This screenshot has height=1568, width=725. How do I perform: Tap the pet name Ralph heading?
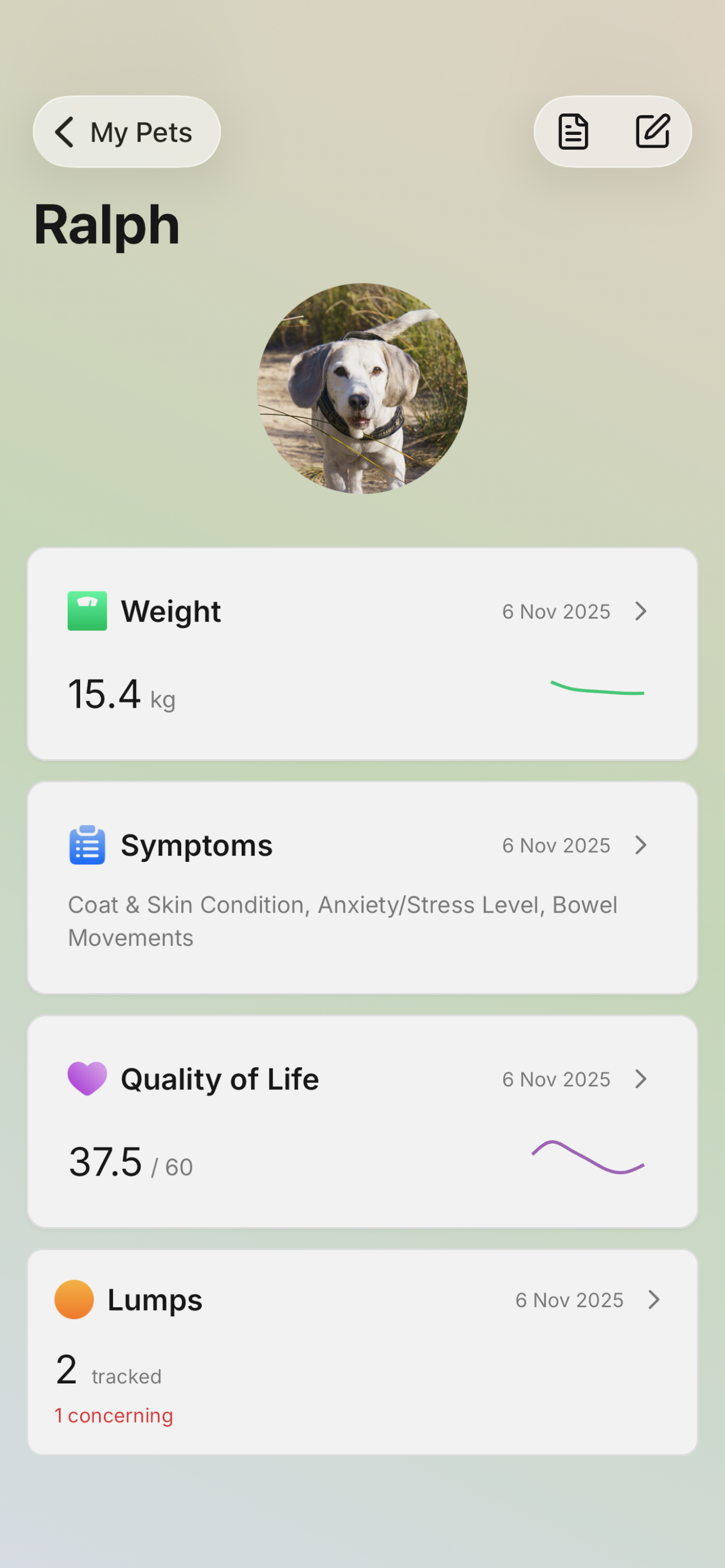[107, 224]
